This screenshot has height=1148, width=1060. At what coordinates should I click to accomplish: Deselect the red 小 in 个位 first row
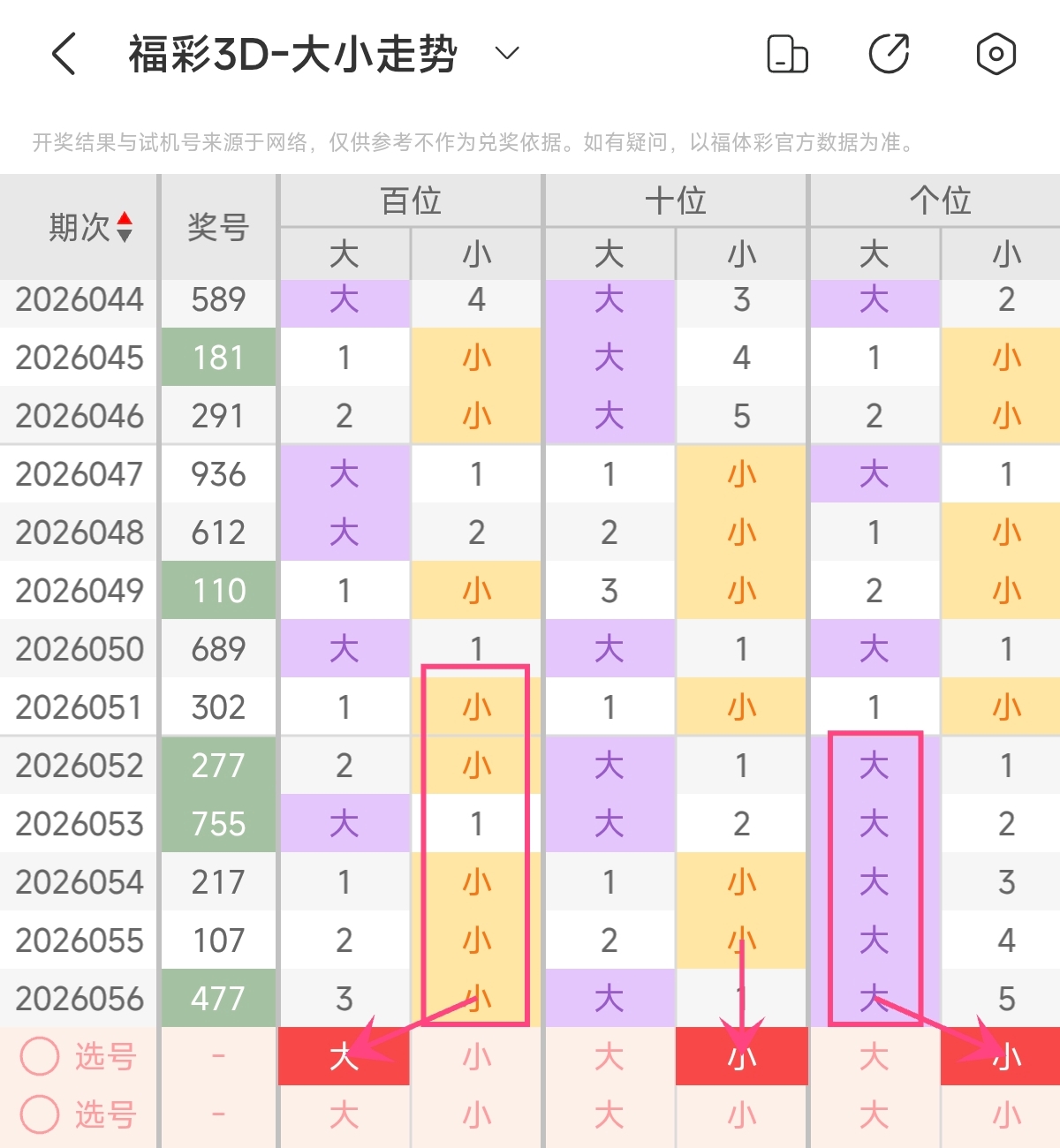pyautogui.click(x=1006, y=1056)
